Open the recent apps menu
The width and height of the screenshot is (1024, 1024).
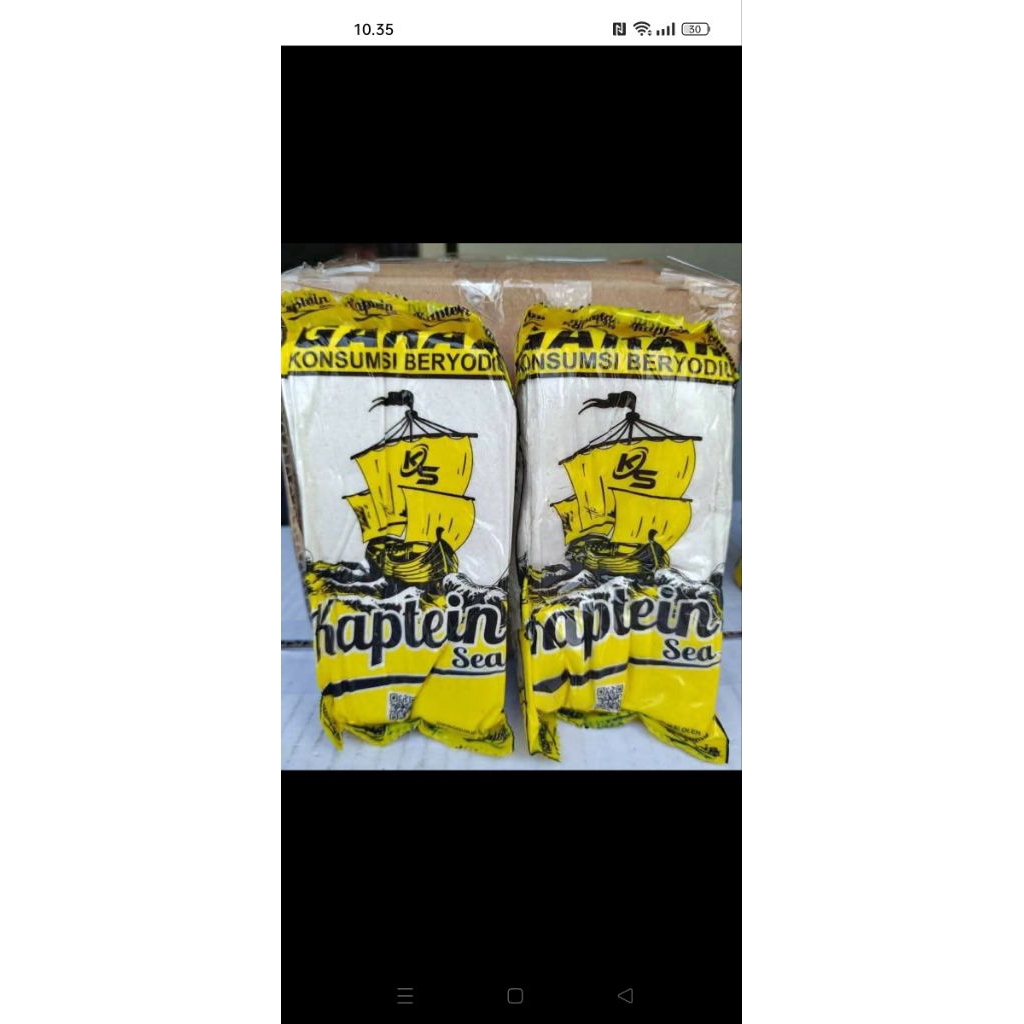pyautogui.click(x=405, y=995)
